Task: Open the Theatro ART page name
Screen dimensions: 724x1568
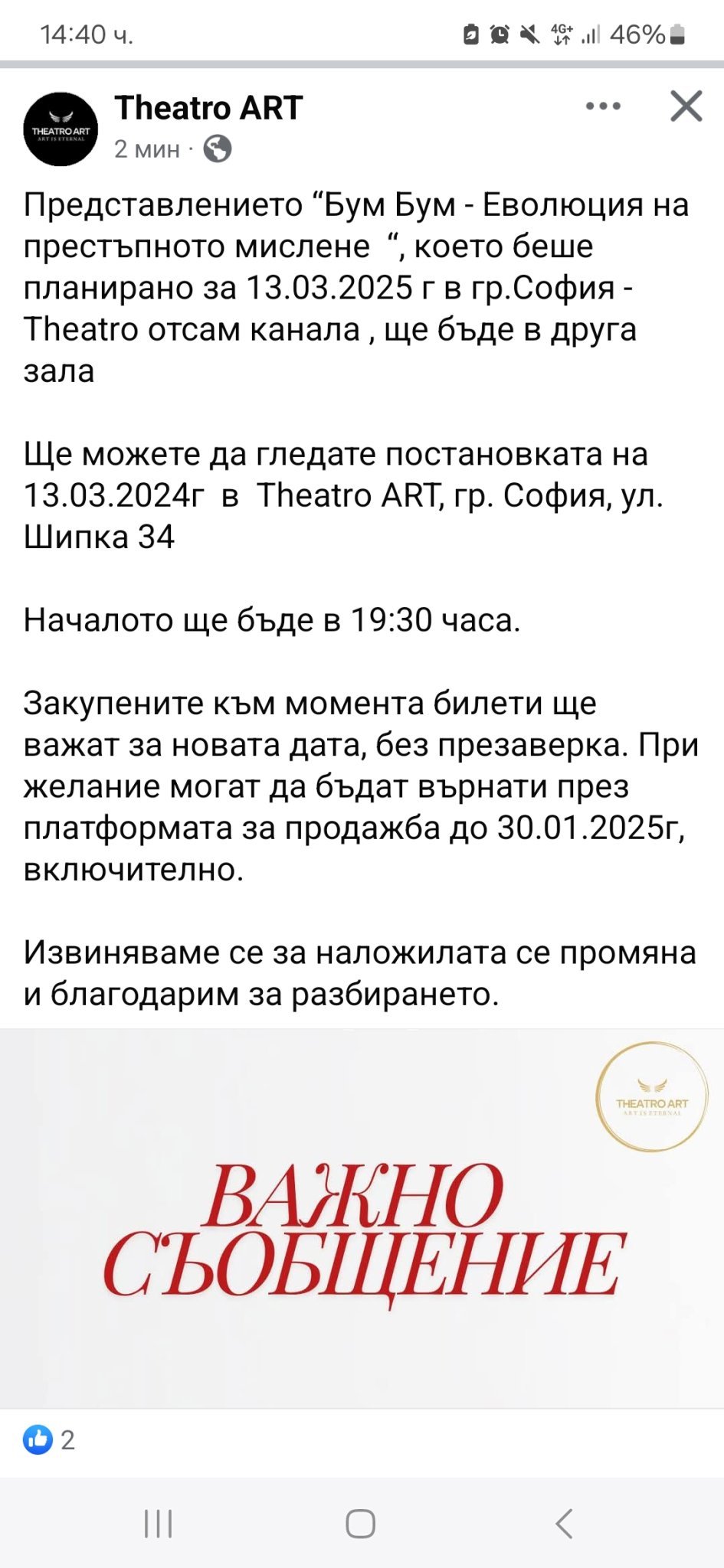Action: (x=208, y=108)
